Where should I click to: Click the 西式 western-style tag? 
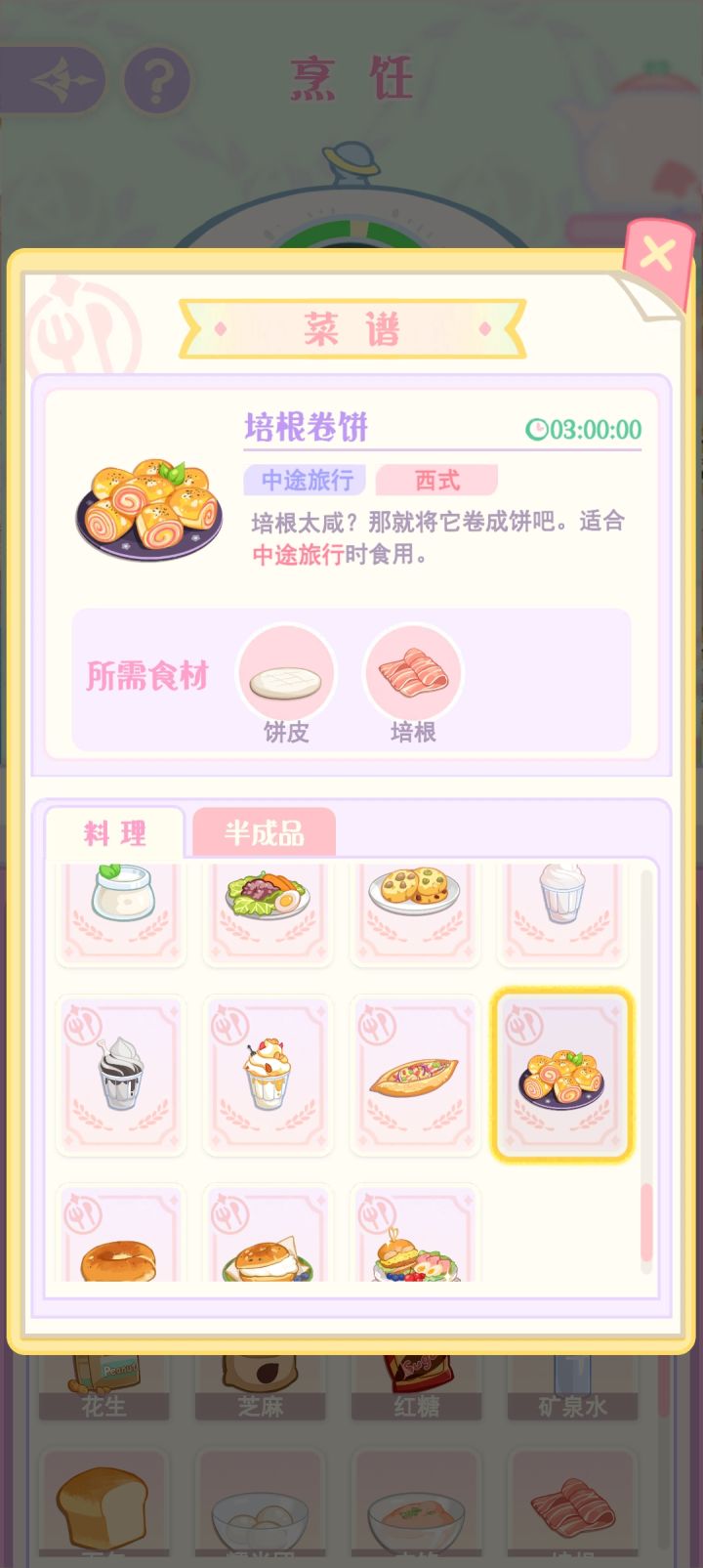[436, 480]
